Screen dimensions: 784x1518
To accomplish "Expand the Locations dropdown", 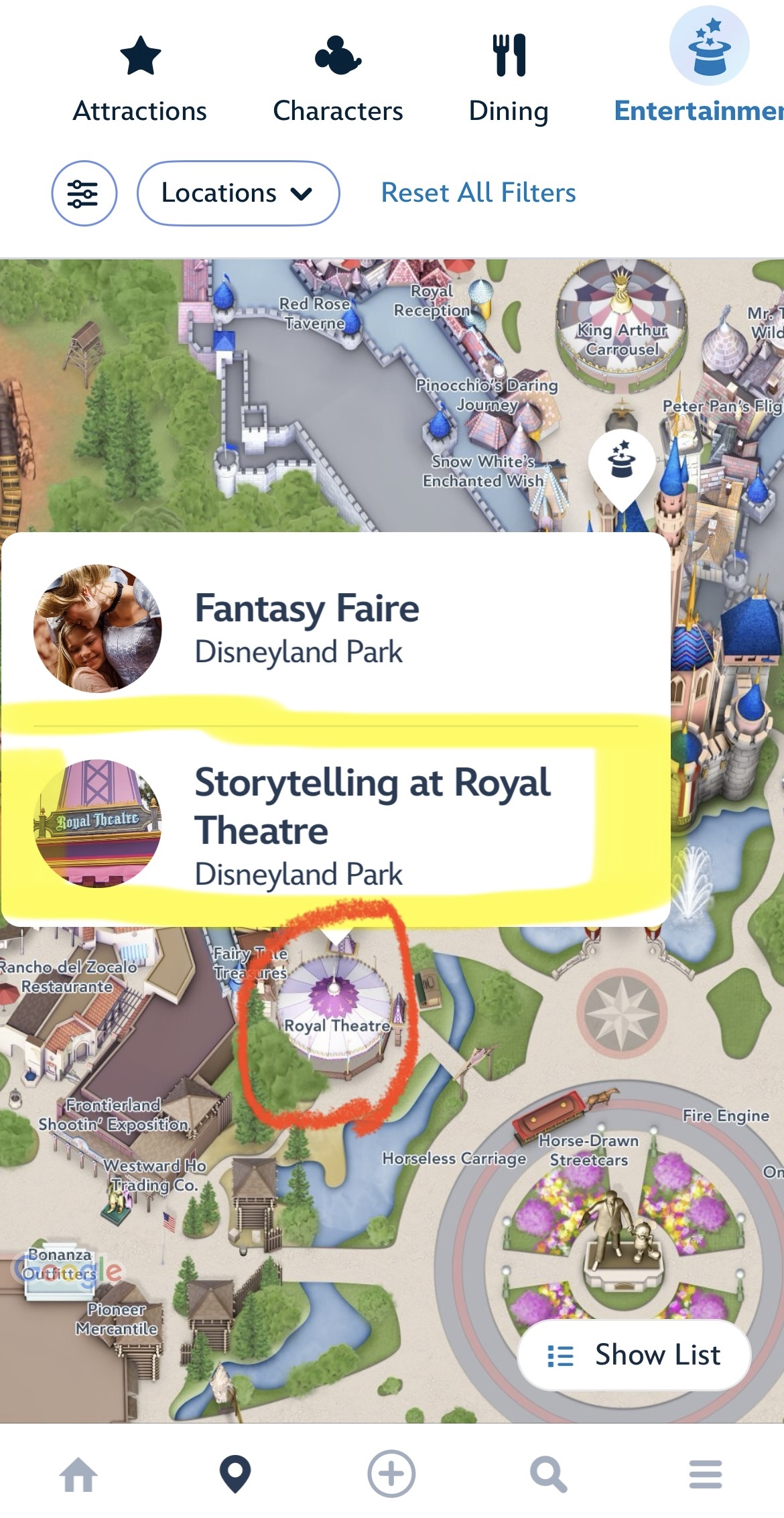I will 239,193.
